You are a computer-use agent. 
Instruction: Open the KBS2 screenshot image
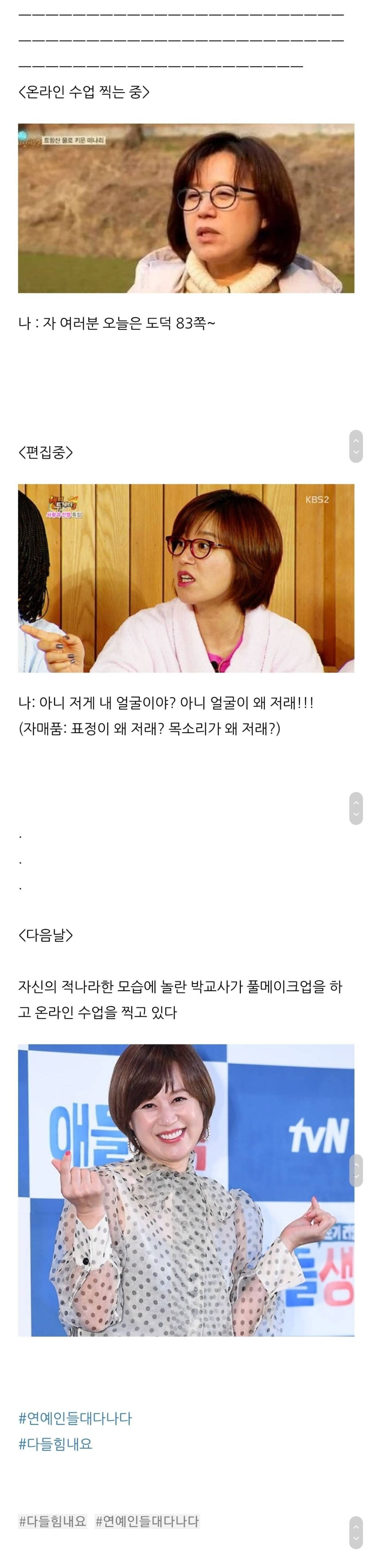186,578
